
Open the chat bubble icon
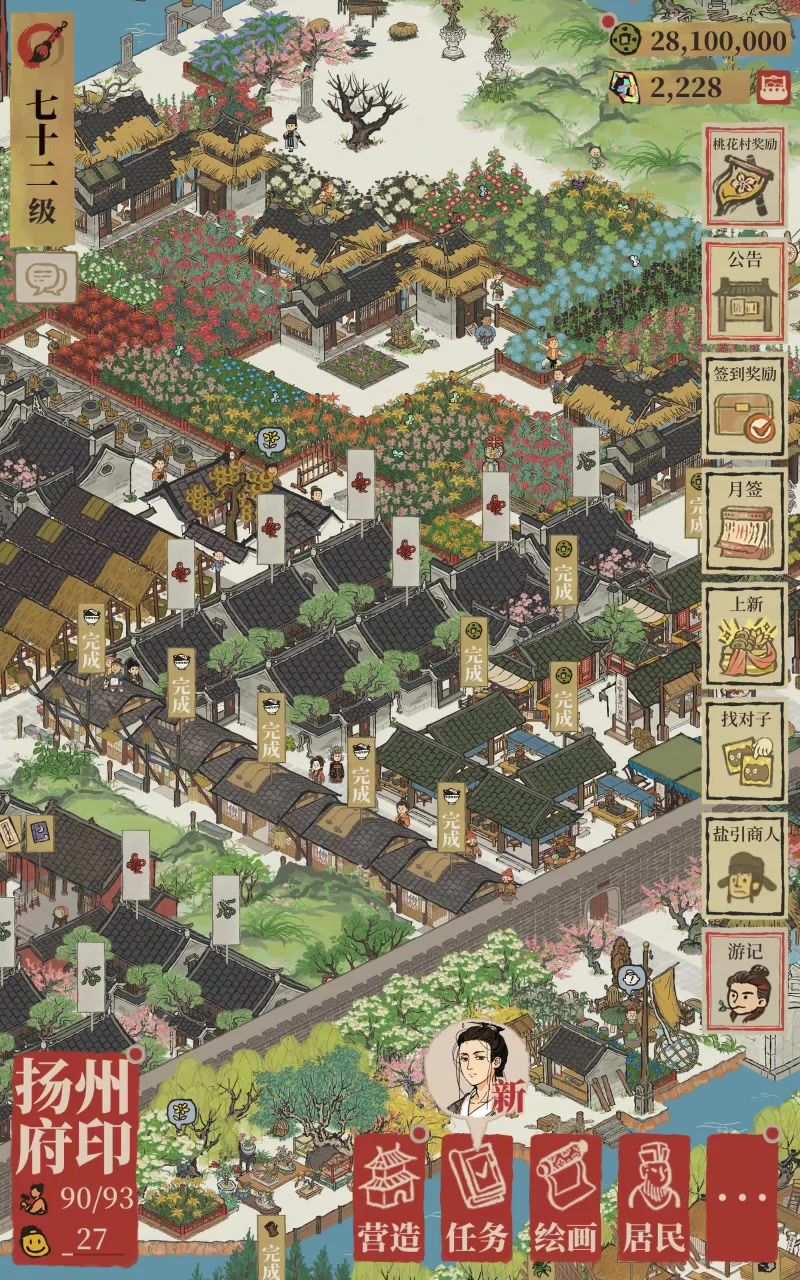[46, 276]
